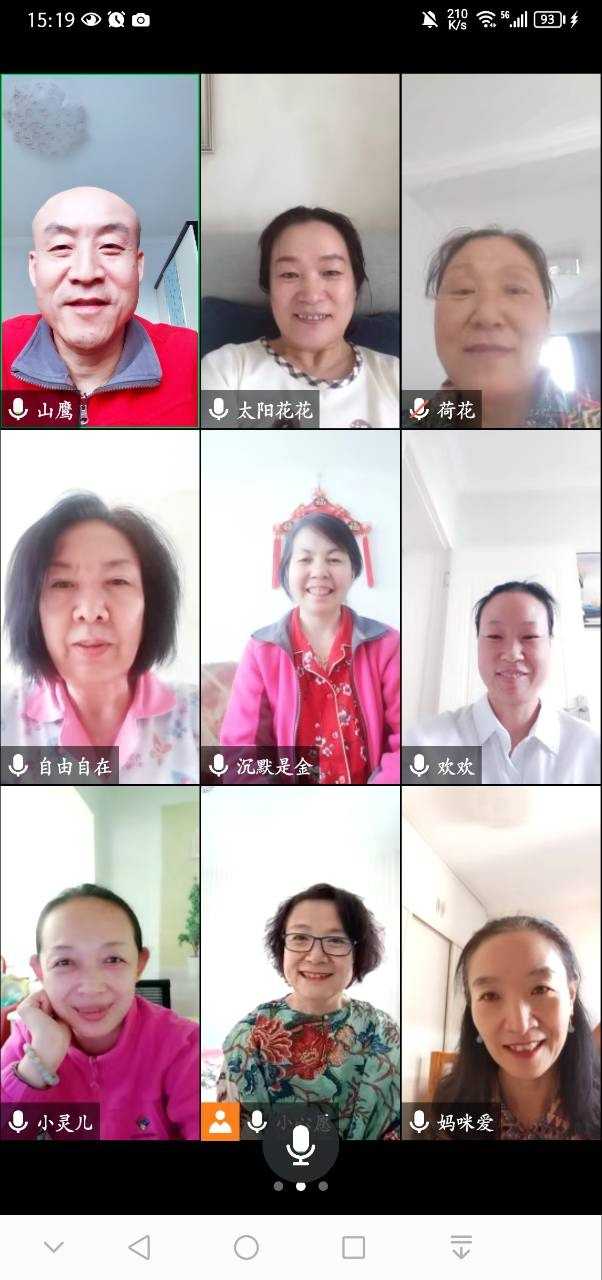602x1280 pixels.
Task: Open 太阳花花's video tile
Action: click(300, 250)
